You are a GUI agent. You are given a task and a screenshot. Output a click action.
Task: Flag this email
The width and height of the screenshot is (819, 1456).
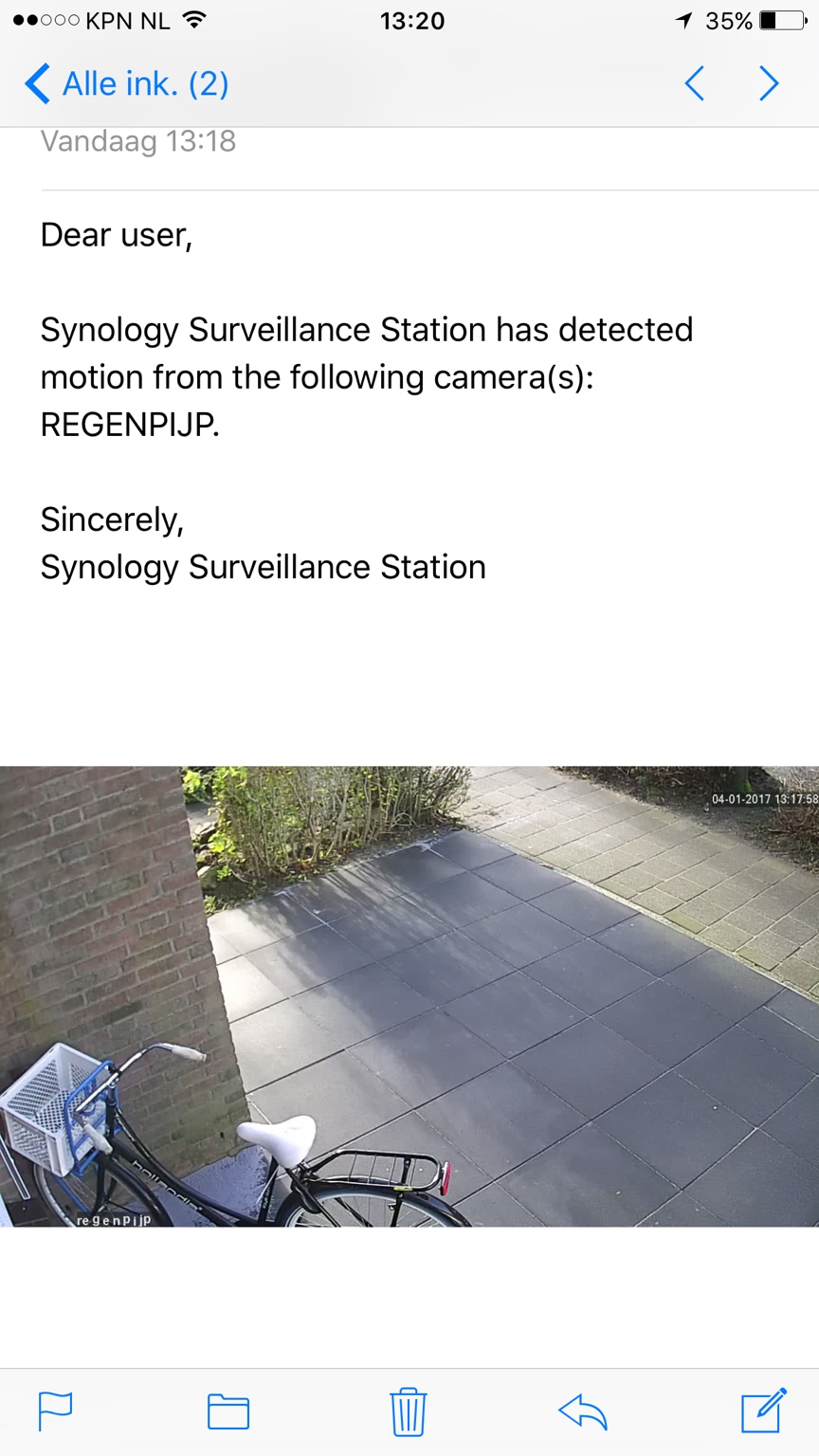click(55, 1411)
